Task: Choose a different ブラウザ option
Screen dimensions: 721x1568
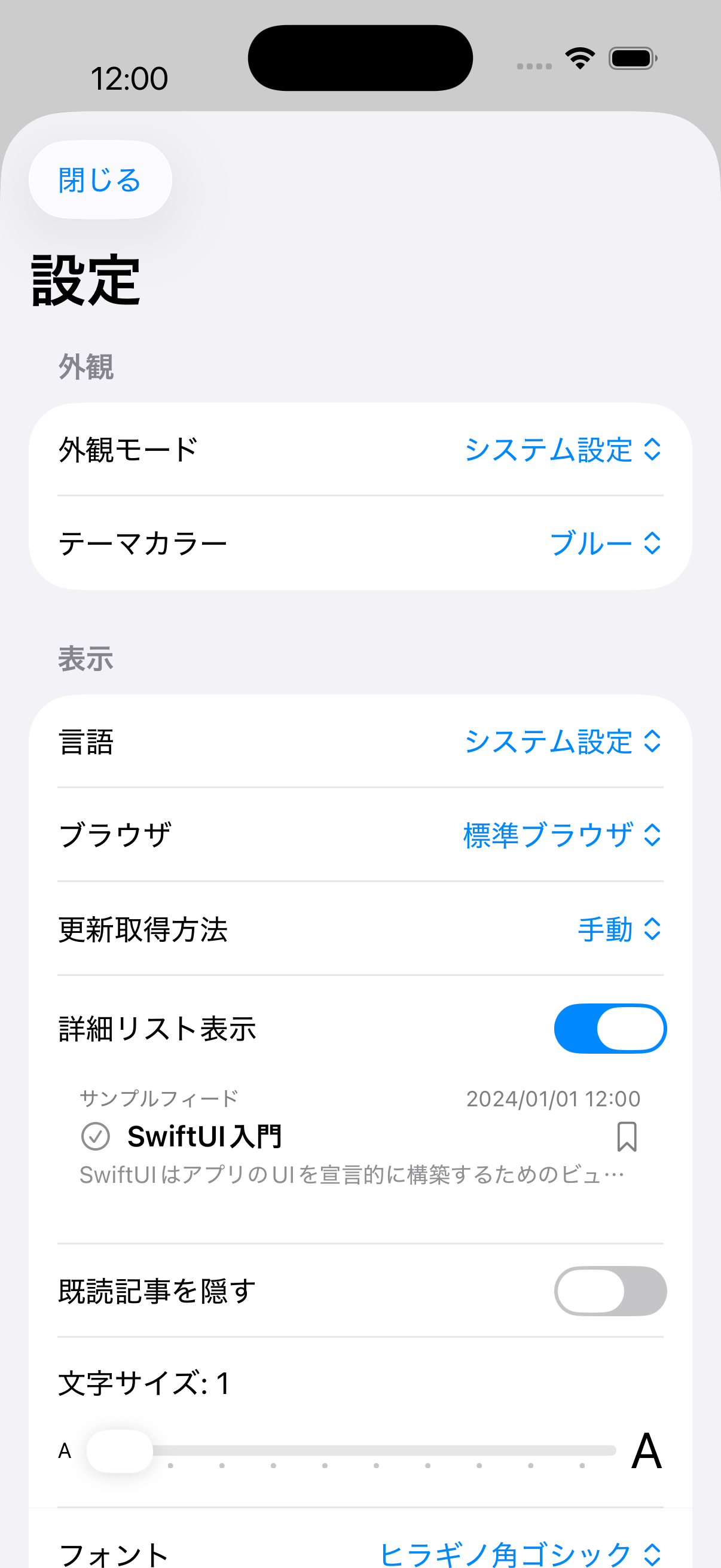Action: 562,834
